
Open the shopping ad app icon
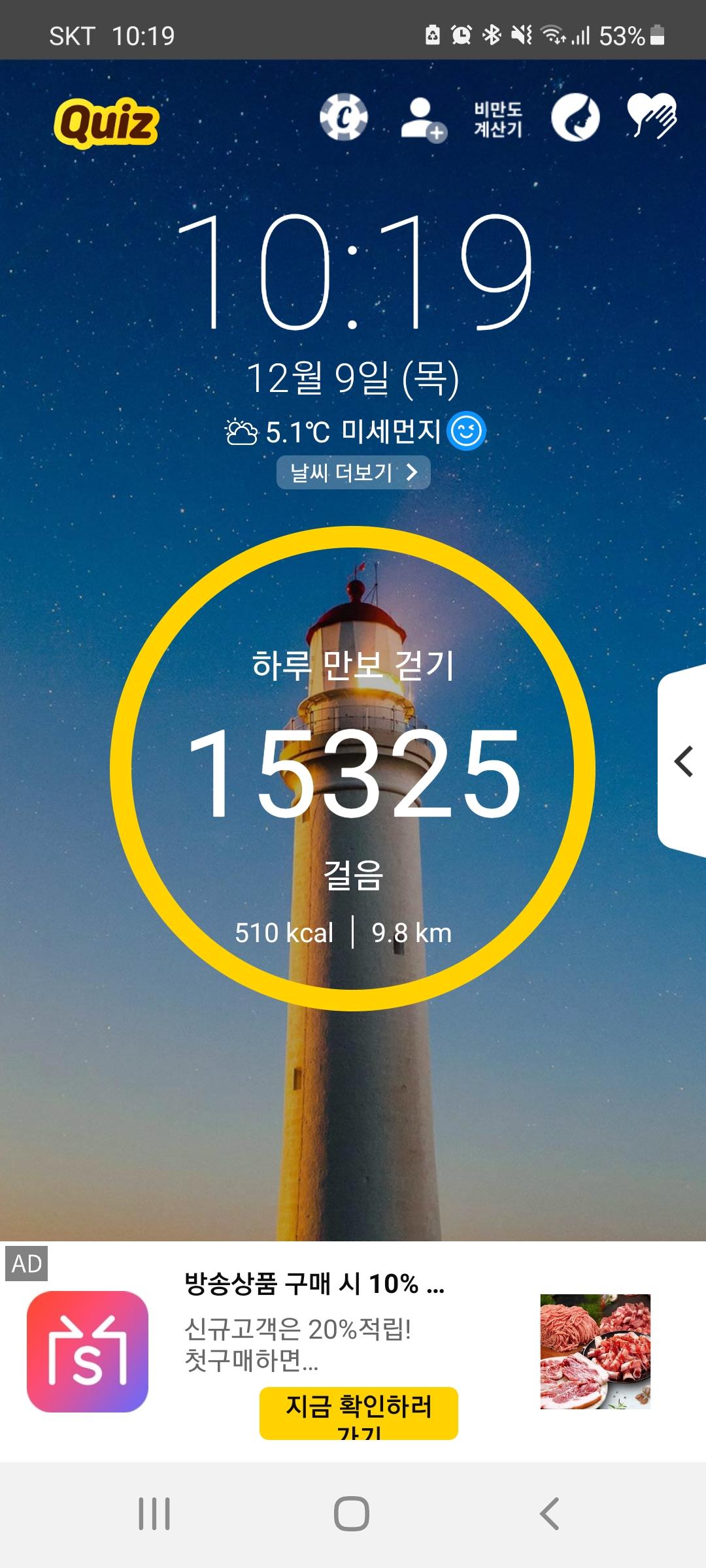point(88,1351)
